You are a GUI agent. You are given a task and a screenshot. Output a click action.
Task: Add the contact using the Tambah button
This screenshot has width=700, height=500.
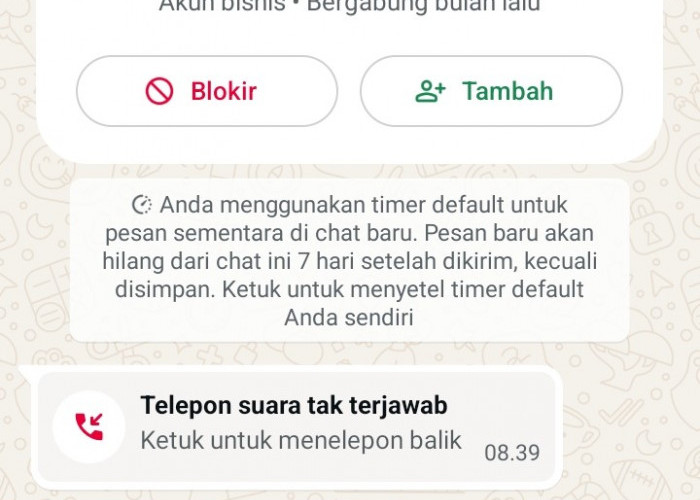pos(491,92)
